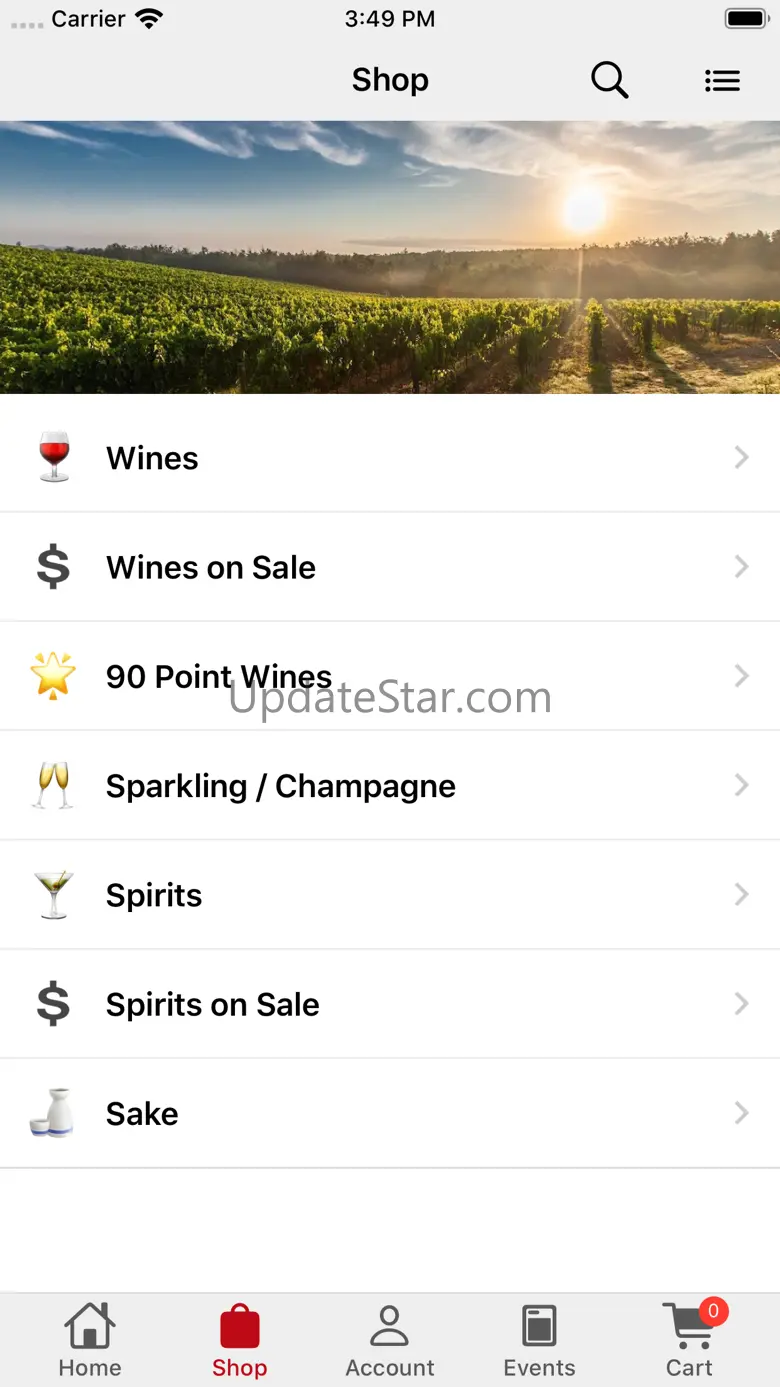Tap the Shop tab
Screen dimensions: 780x1387
pos(240,1341)
